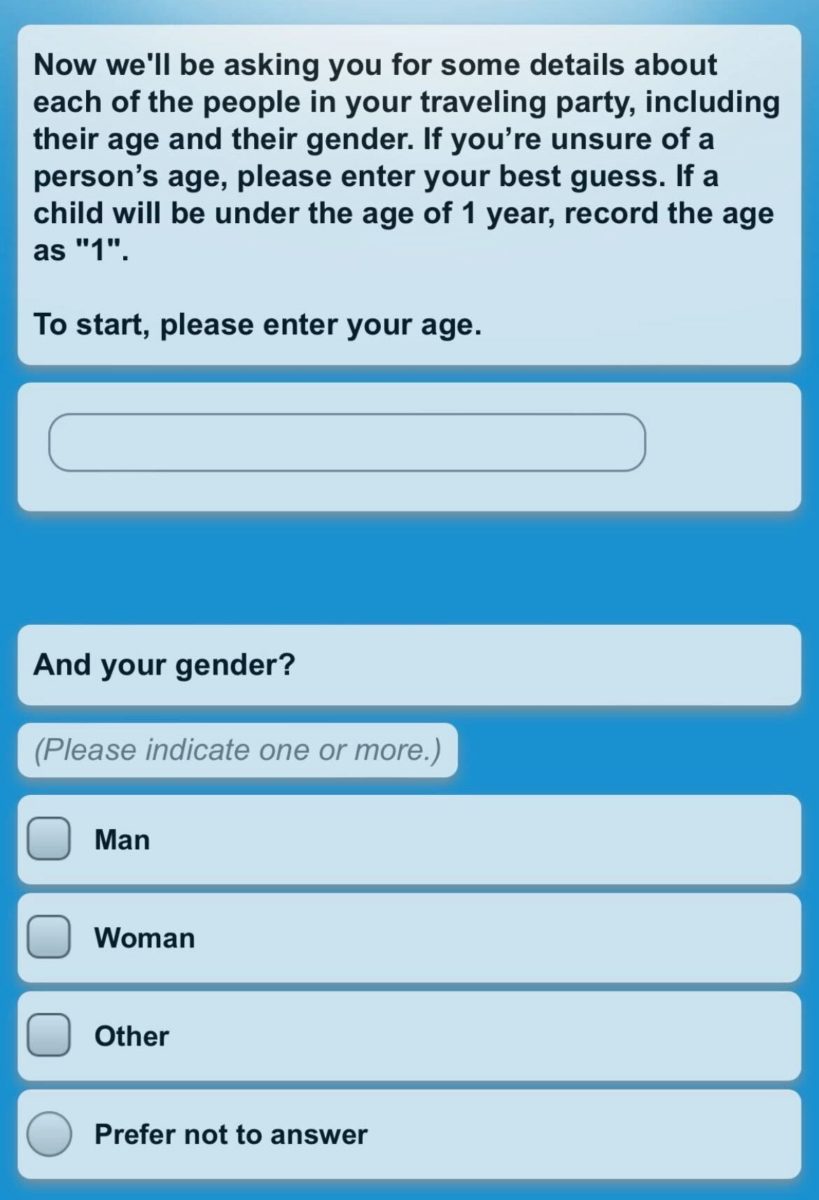Screen dimensions: 819x1200
Task: Tap the age entry text field
Action: (x=347, y=442)
